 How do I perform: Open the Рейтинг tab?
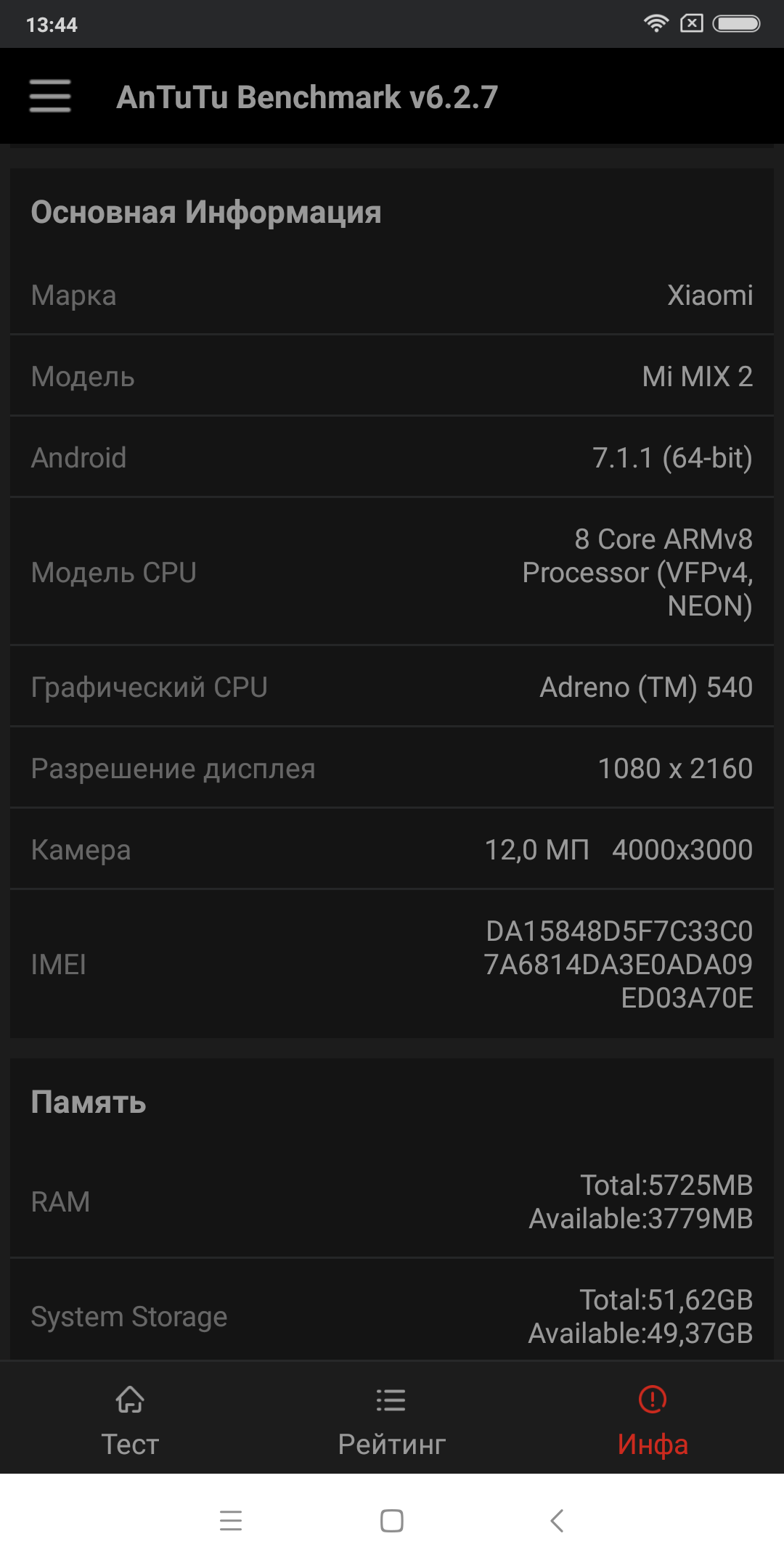click(x=391, y=1421)
